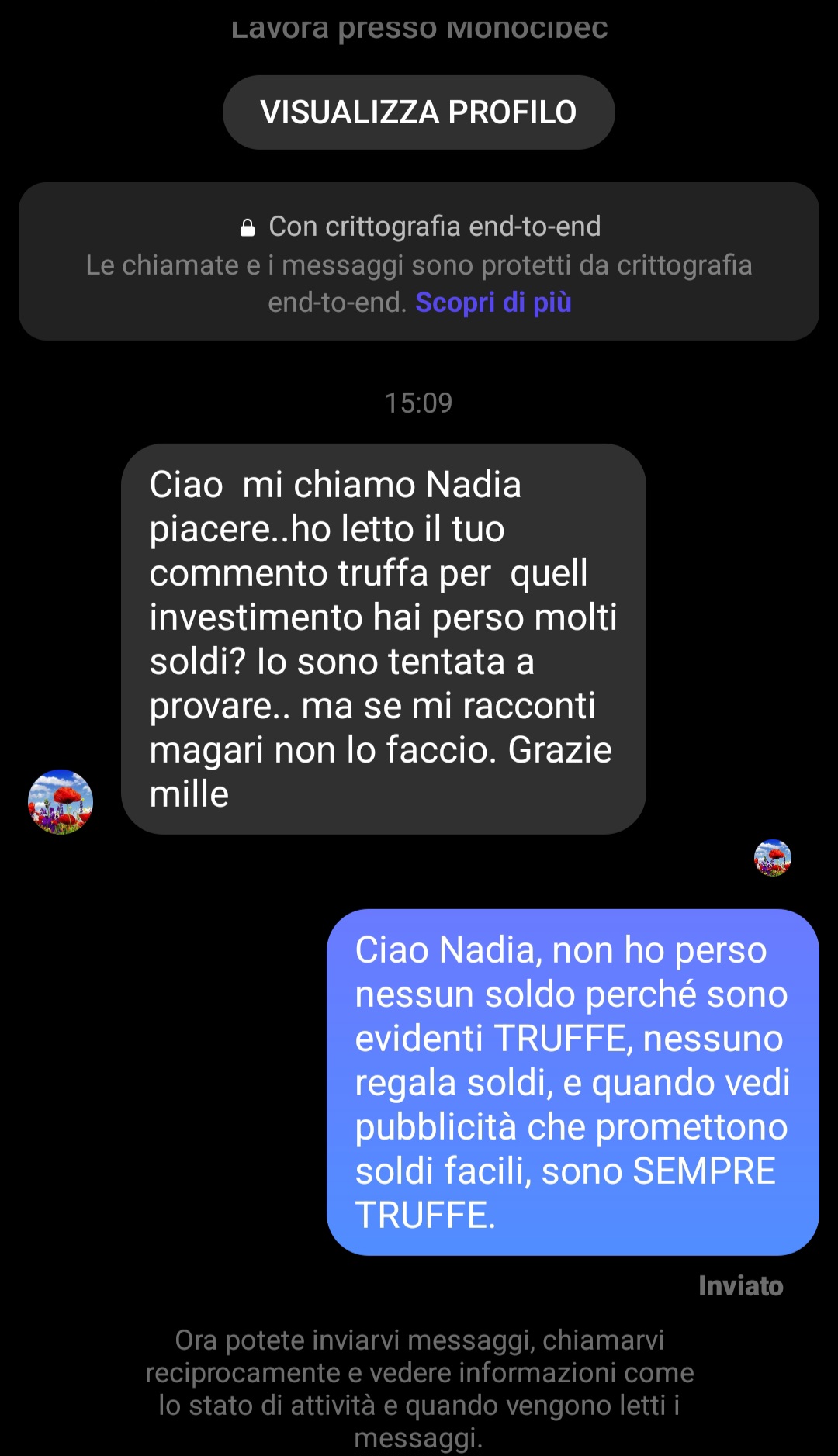Open Nadia's avatar beside her message

click(61, 801)
